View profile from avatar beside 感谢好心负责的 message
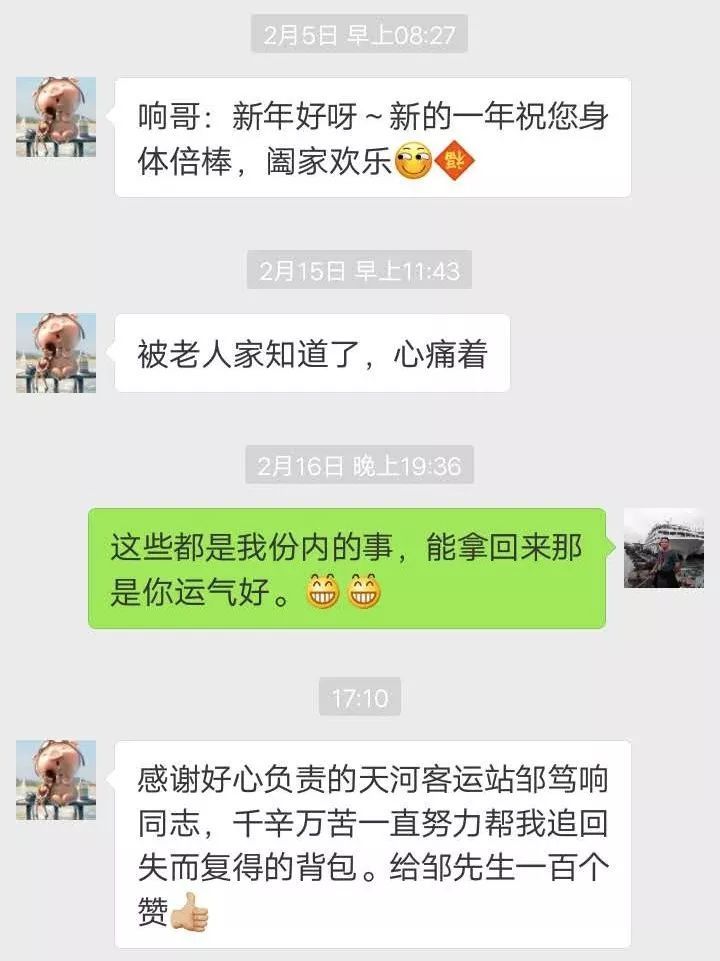Image resolution: width=720 pixels, height=961 pixels. coord(56,780)
